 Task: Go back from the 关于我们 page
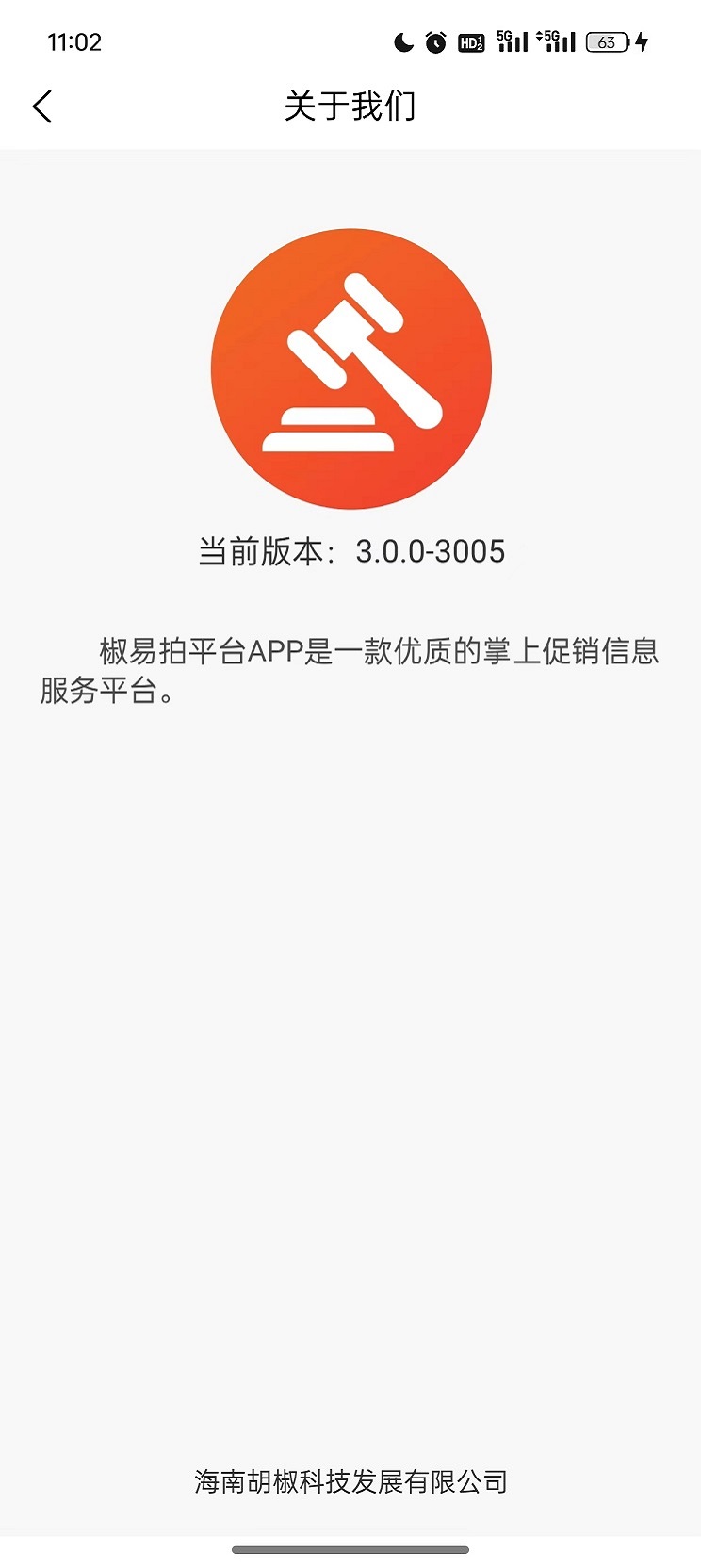42,106
